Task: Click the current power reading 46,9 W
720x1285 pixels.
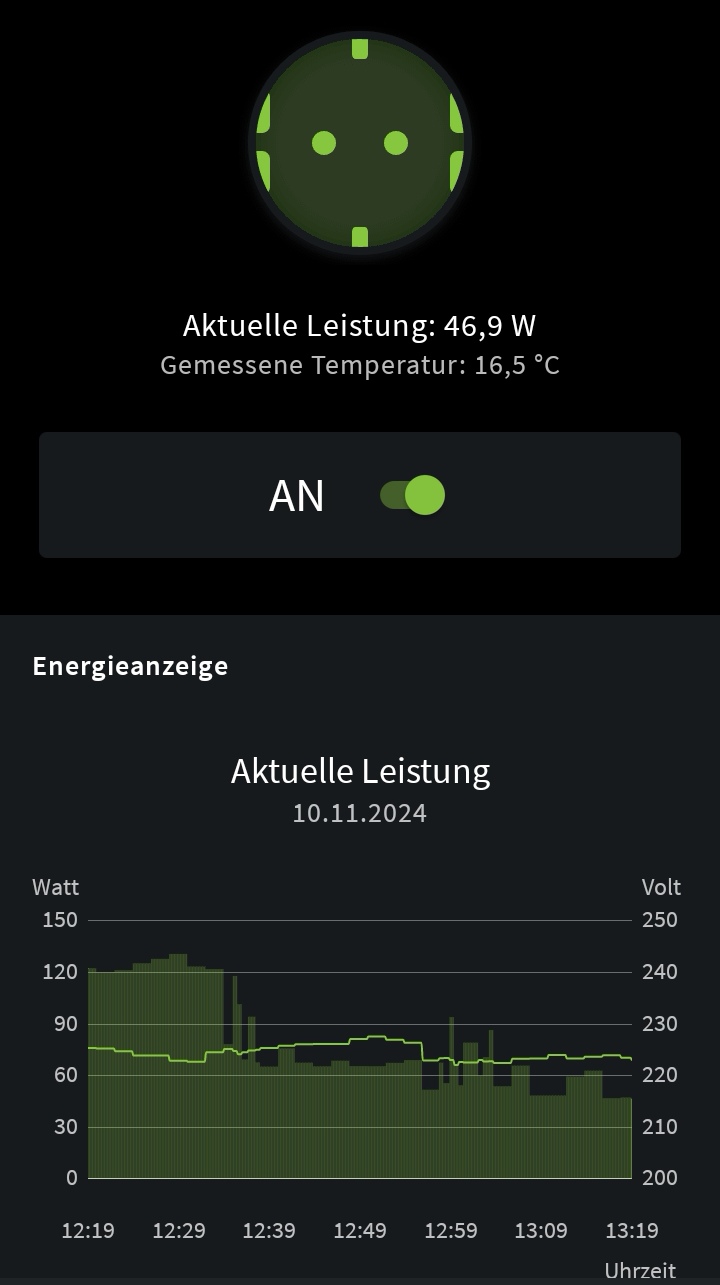Action: click(x=360, y=324)
